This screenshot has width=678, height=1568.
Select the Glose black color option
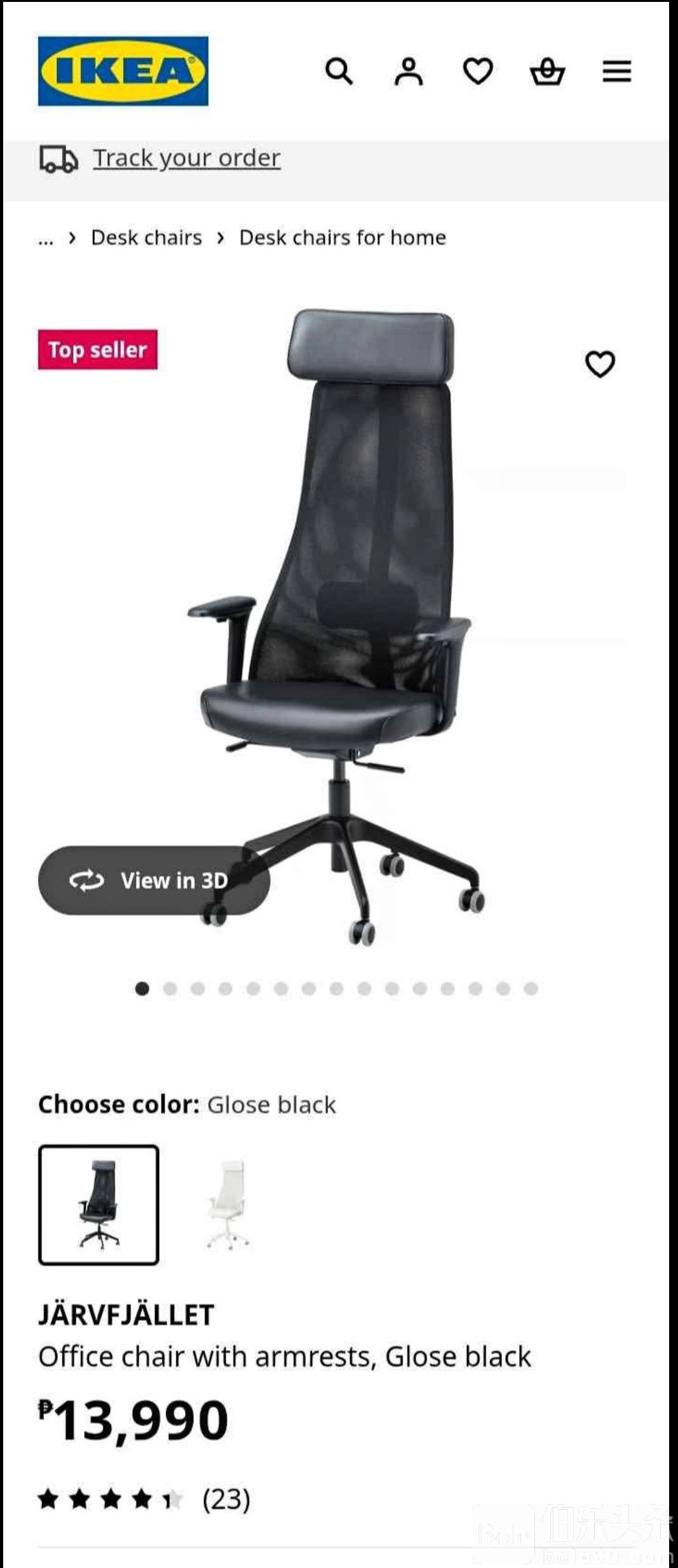coord(98,1205)
